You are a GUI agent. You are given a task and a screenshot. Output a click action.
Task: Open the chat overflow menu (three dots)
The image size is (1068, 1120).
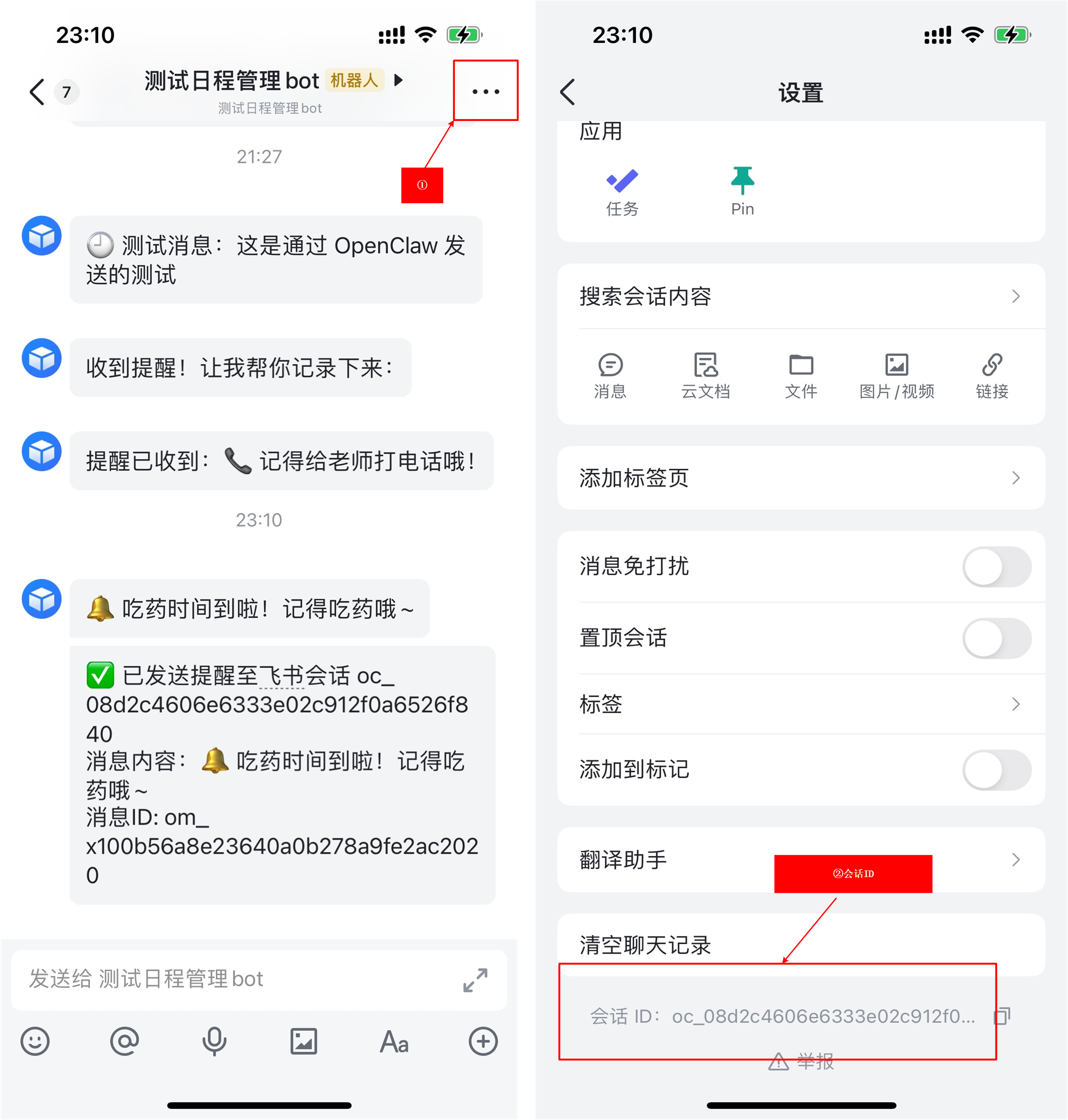(x=485, y=91)
